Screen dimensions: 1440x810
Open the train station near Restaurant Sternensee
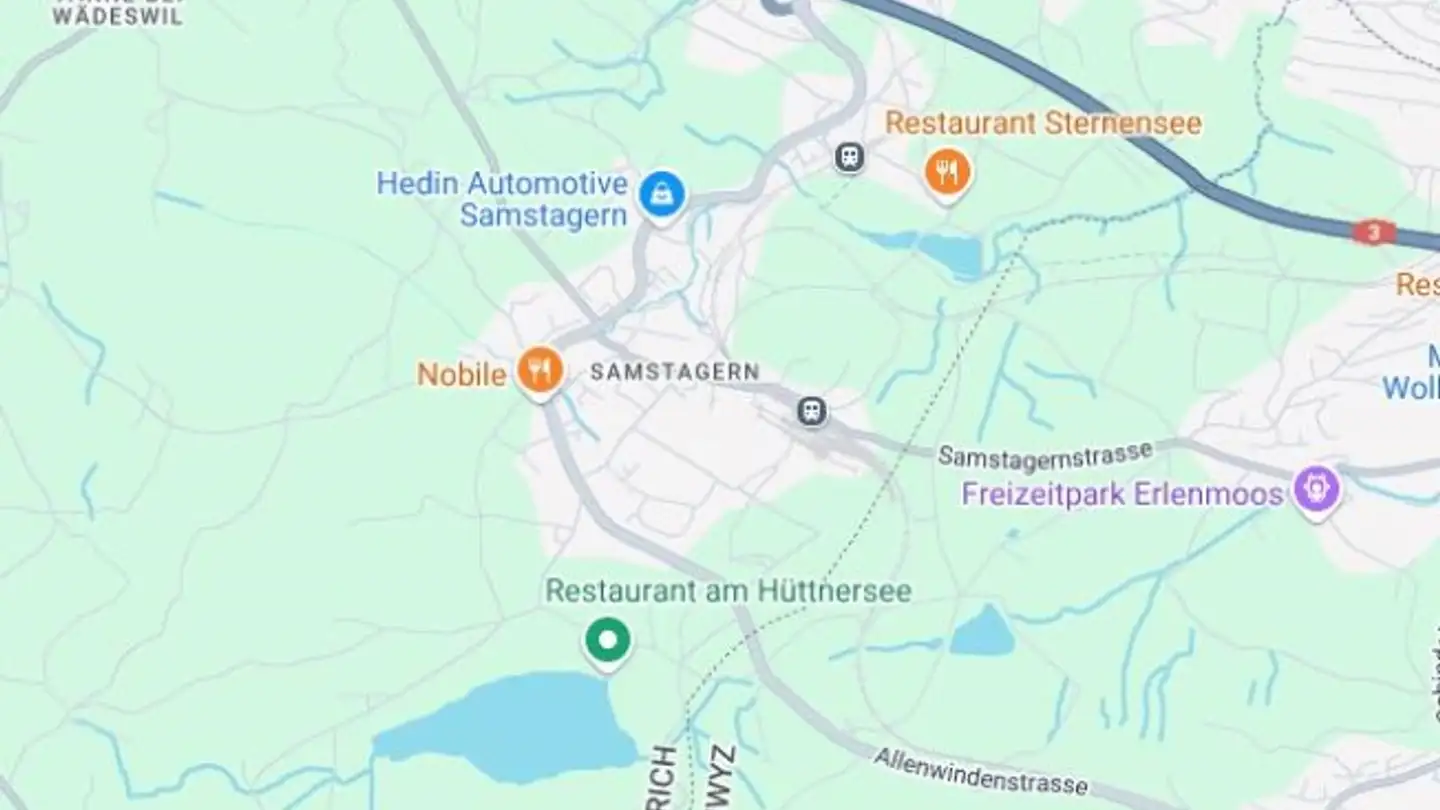pyautogui.click(x=850, y=157)
